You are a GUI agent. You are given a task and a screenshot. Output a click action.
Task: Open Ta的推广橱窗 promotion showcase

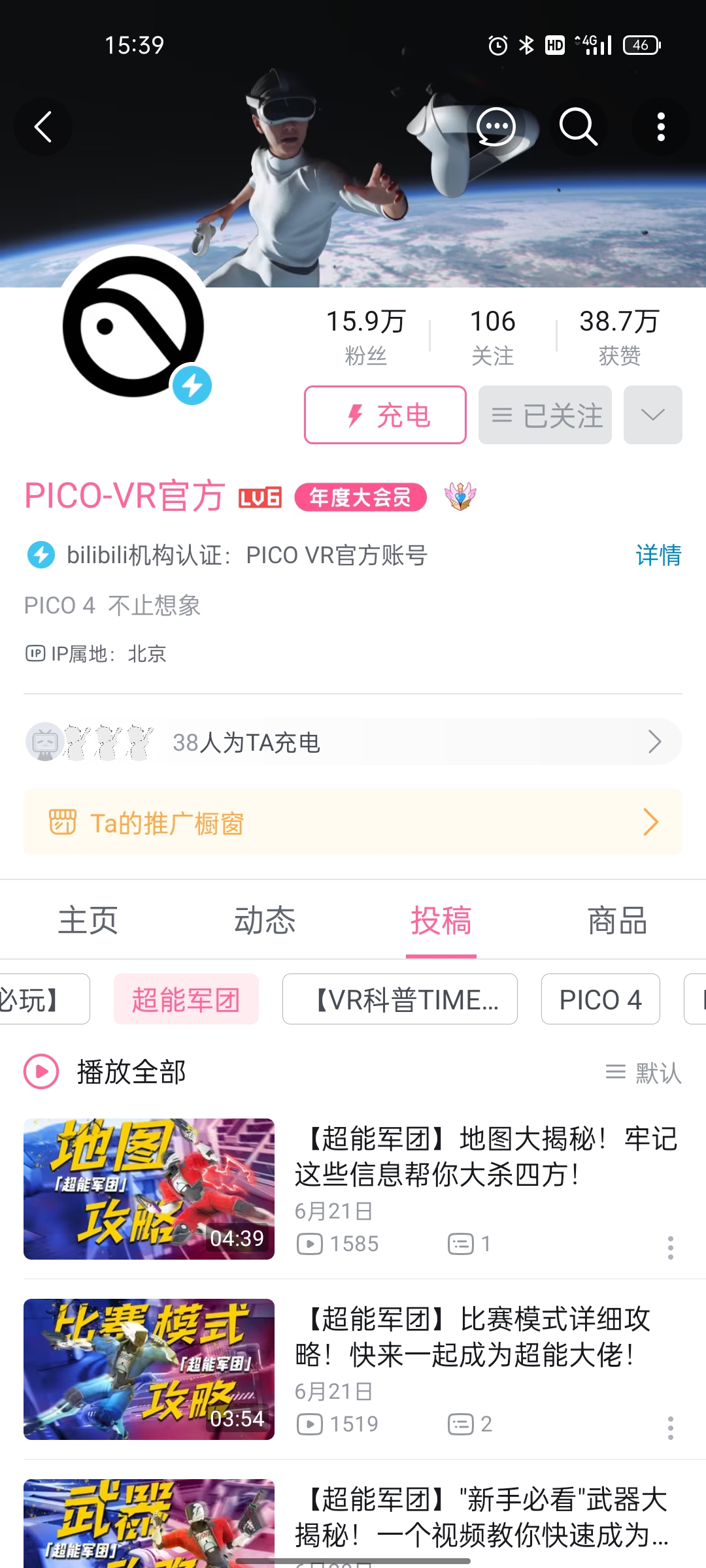tap(353, 823)
